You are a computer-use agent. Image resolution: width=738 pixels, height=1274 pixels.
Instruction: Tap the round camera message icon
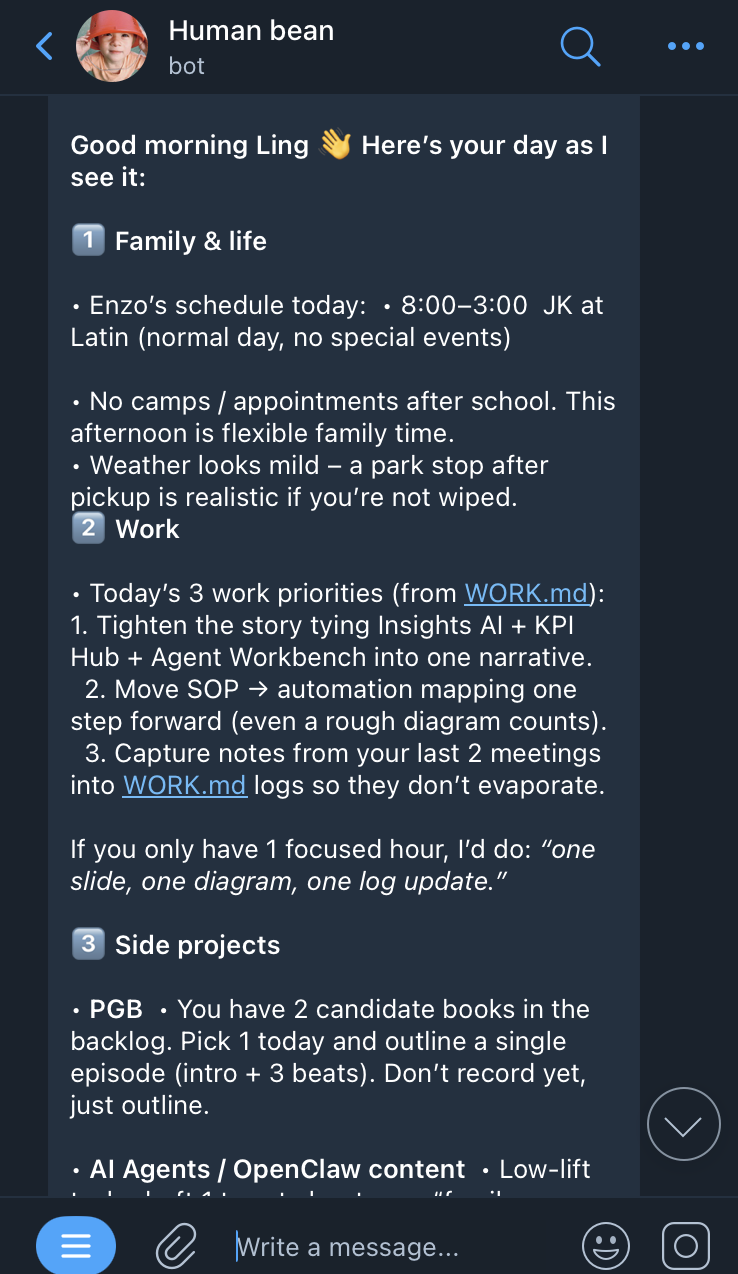click(x=686, y=1246)
